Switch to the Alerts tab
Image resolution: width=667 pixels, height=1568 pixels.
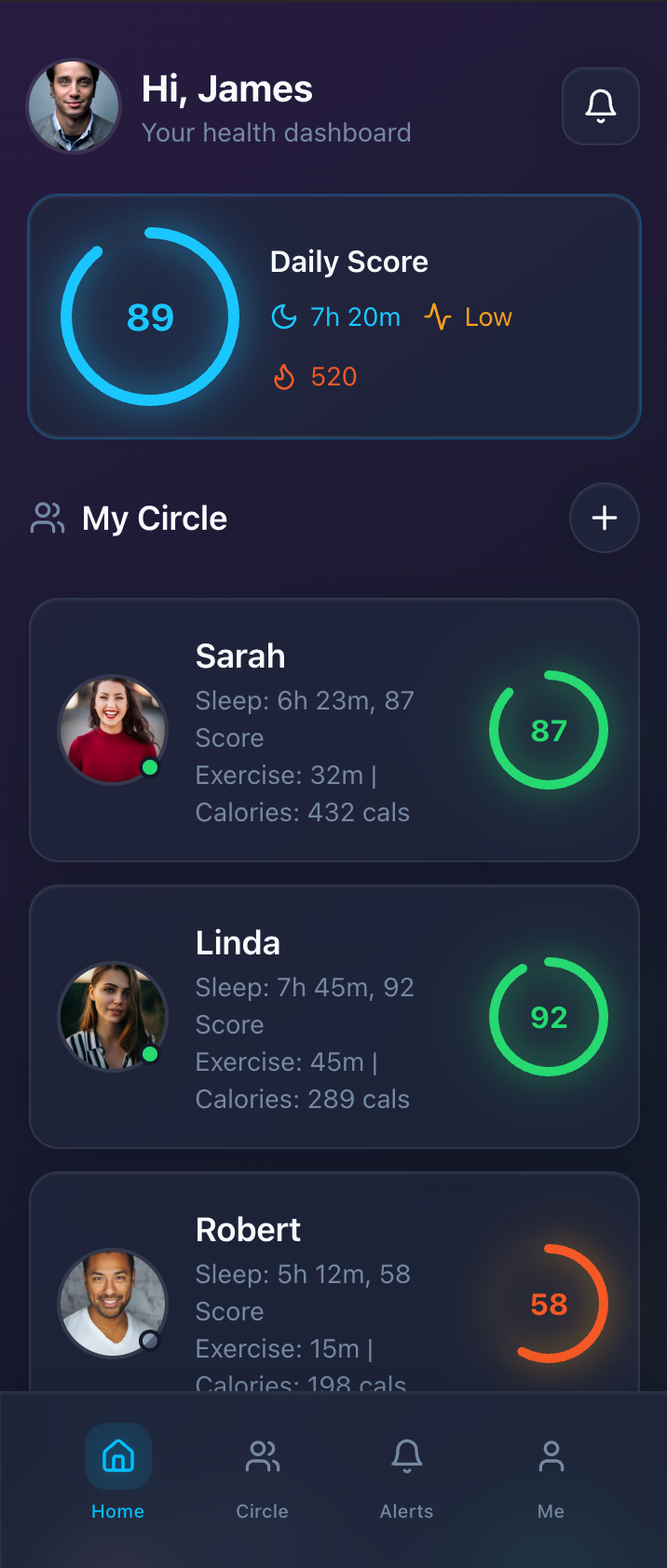pos(407,1473)
